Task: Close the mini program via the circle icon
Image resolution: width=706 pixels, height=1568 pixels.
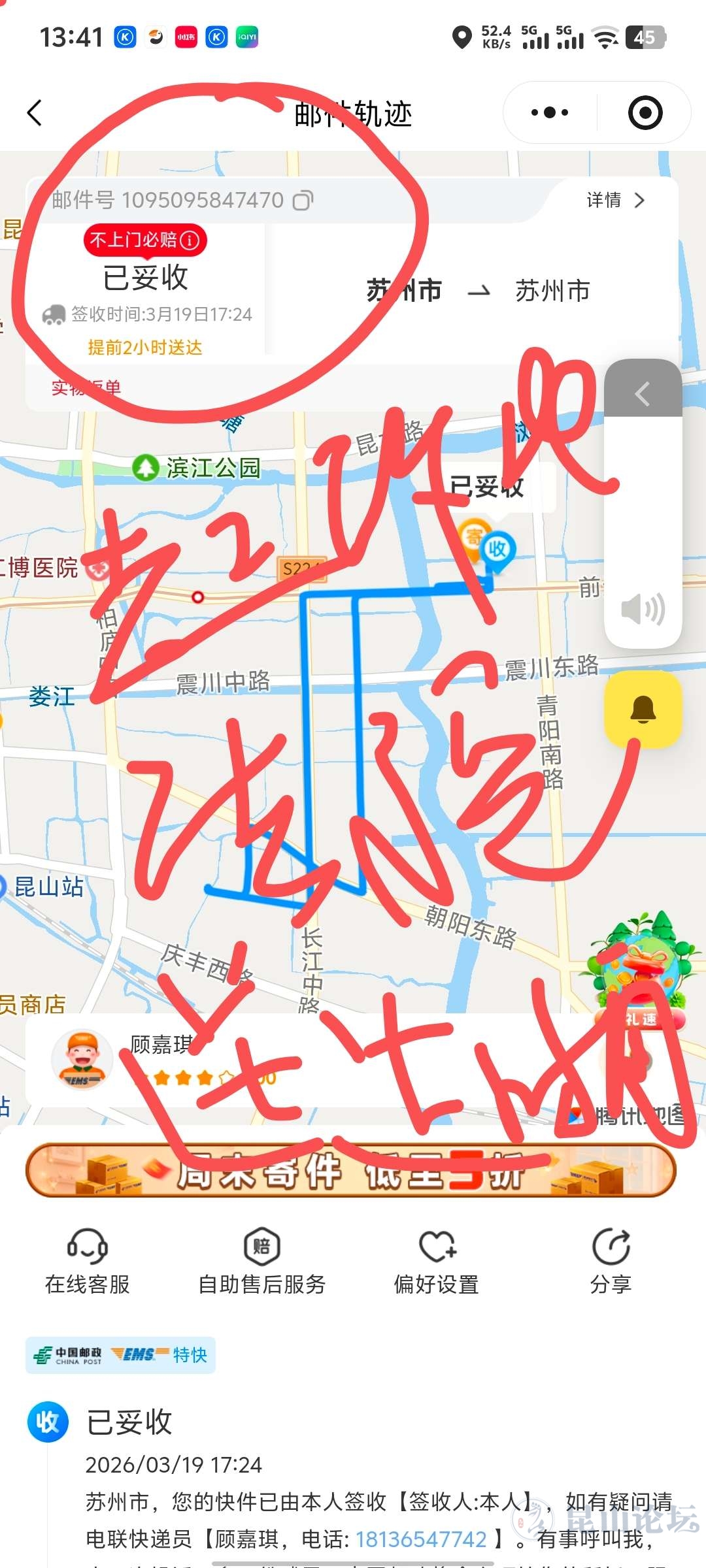Action: (x=645, y=113)
